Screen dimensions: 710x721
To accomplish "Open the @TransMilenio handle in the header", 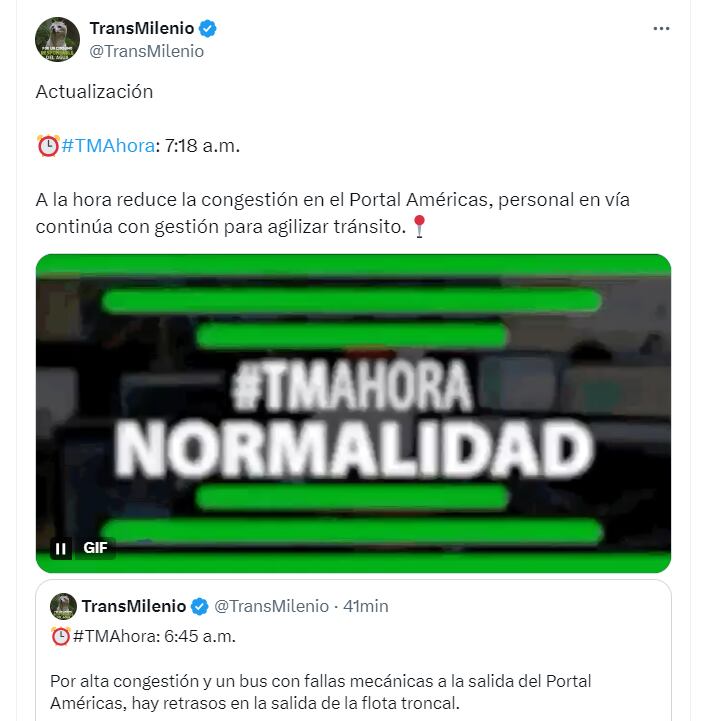I will point(146,51).
